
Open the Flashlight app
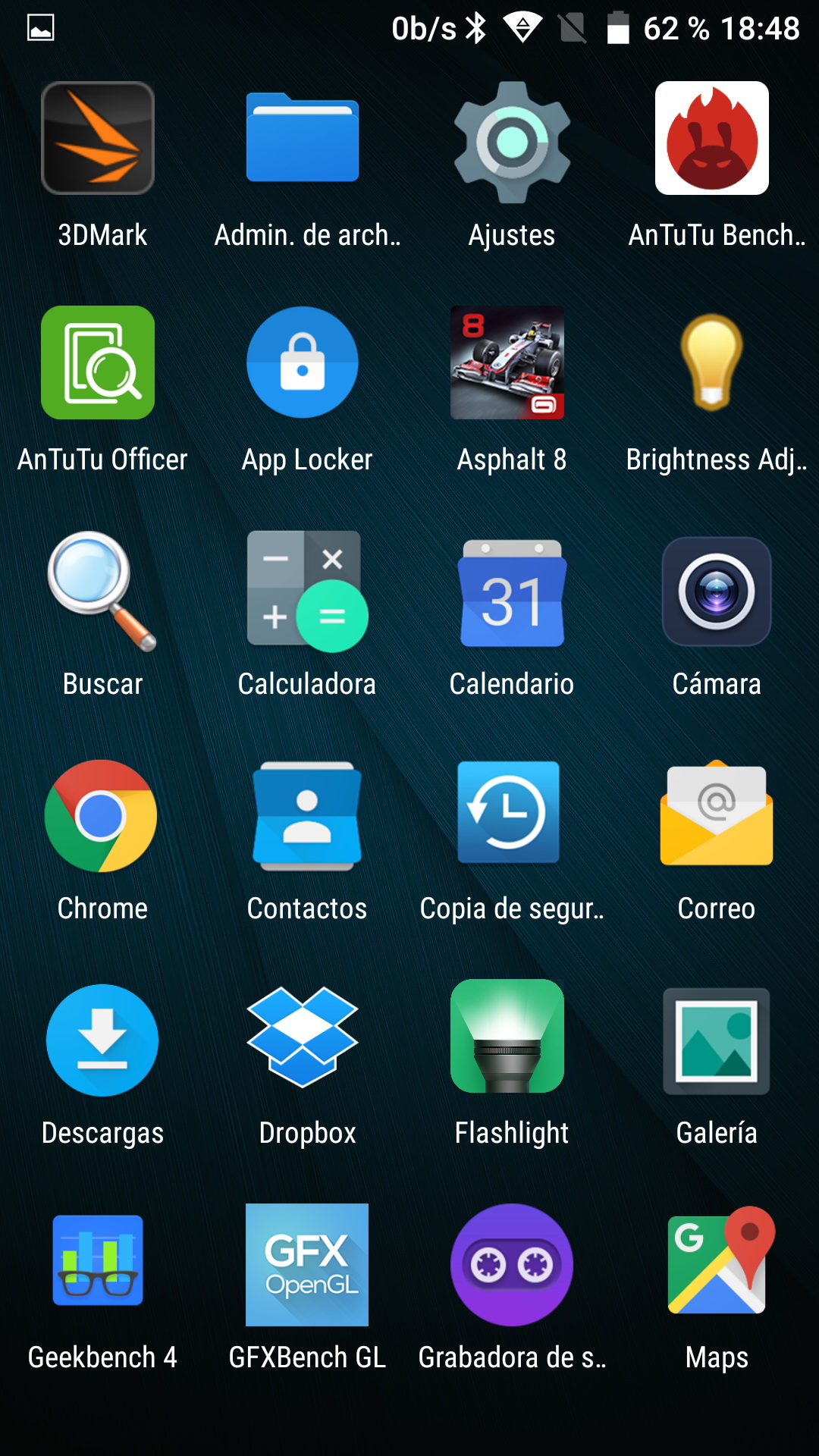click(x=507, y=1036)
